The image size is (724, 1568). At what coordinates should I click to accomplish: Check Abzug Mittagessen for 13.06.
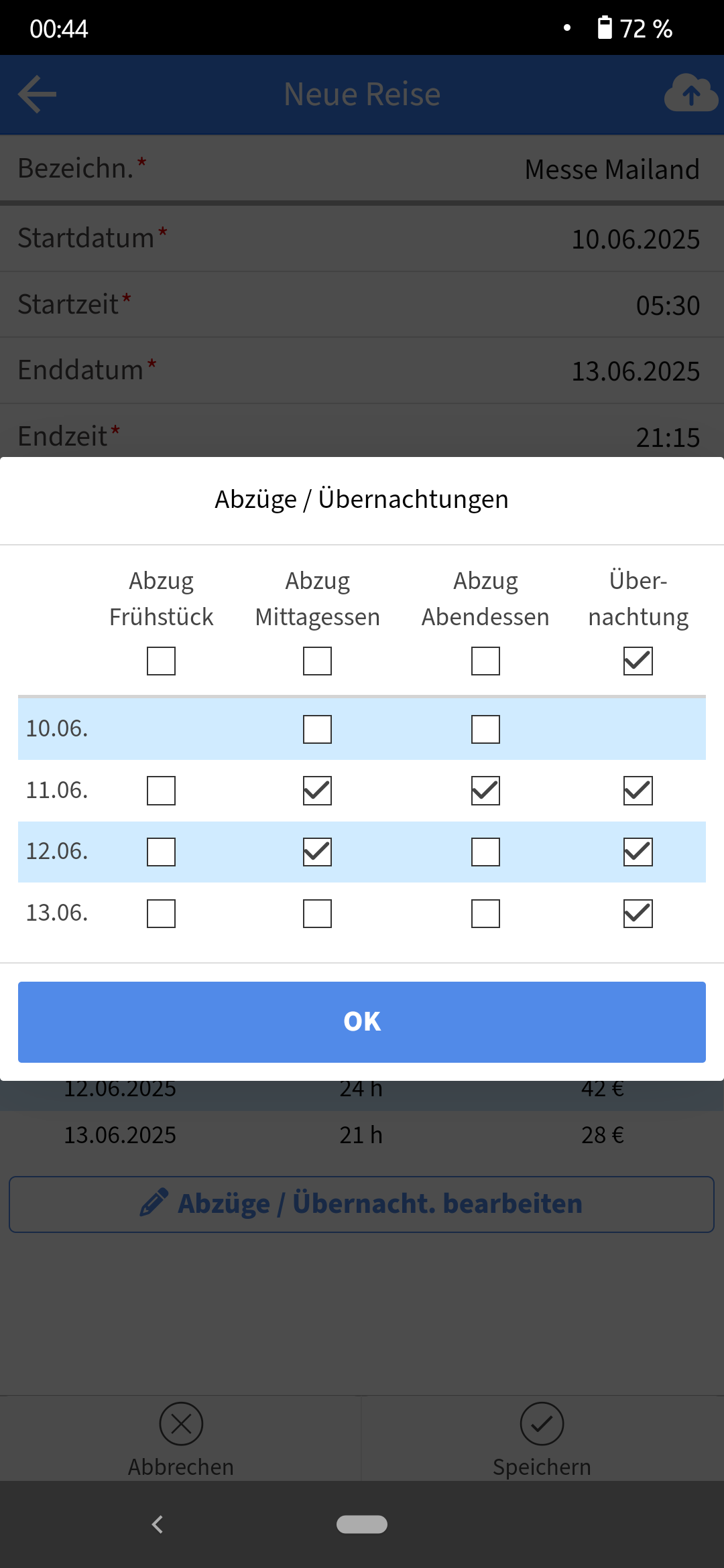point(317,913)
